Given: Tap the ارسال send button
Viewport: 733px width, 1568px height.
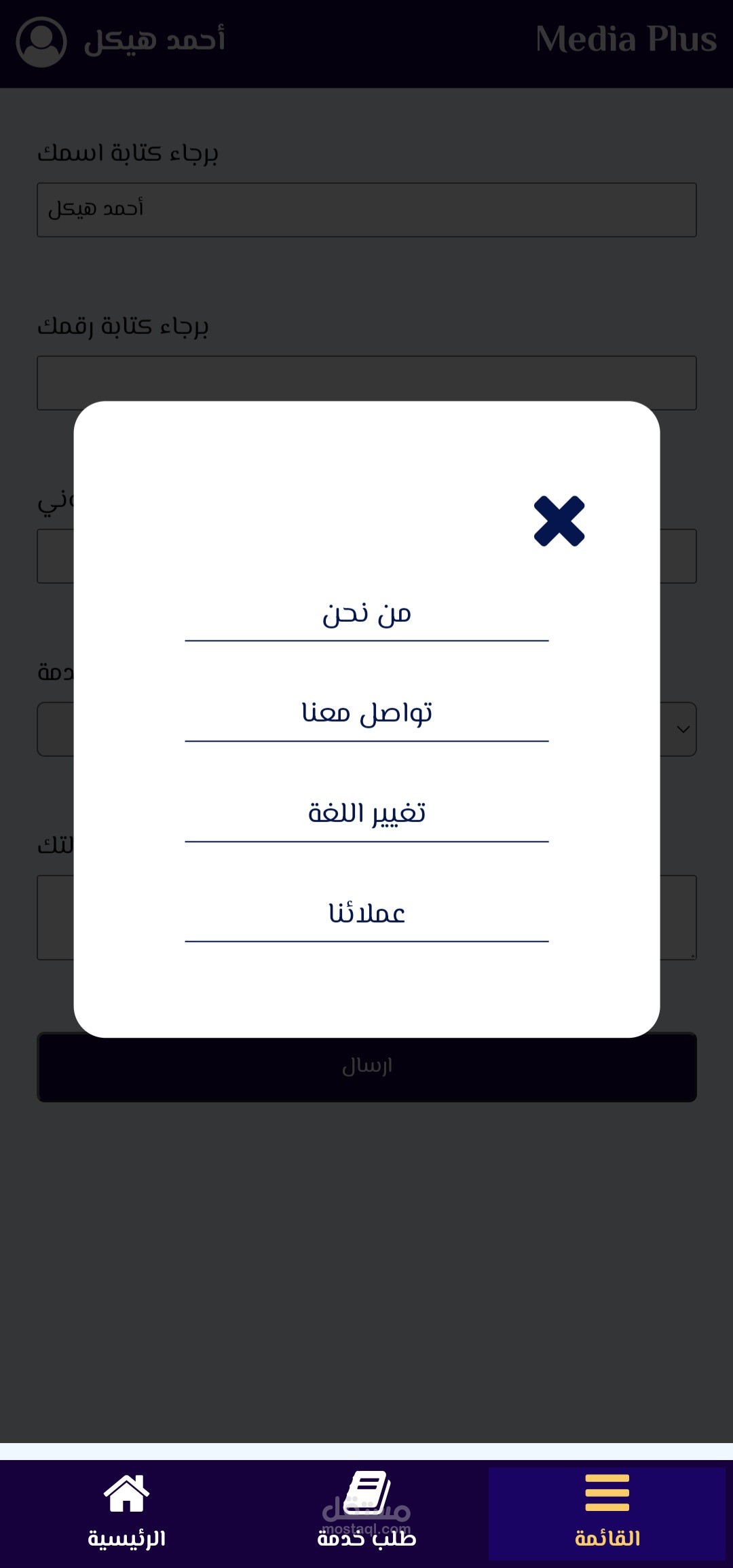Looking at the screenshot, I should (366, 1067).
